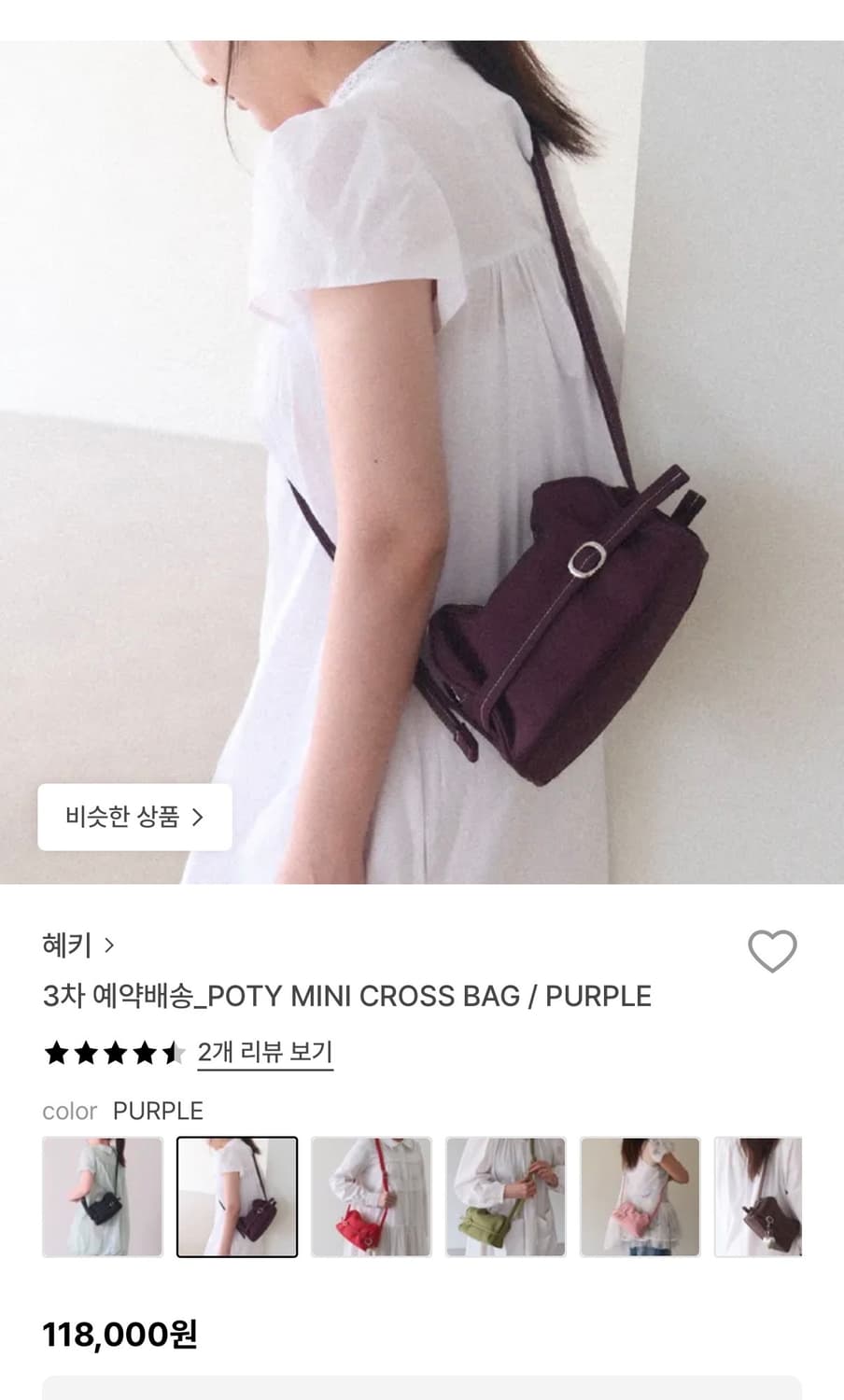This screenshot has height=1400, width=844.
Task: Click the selected purple variant thumbnail
Action: pos(237,1197)
